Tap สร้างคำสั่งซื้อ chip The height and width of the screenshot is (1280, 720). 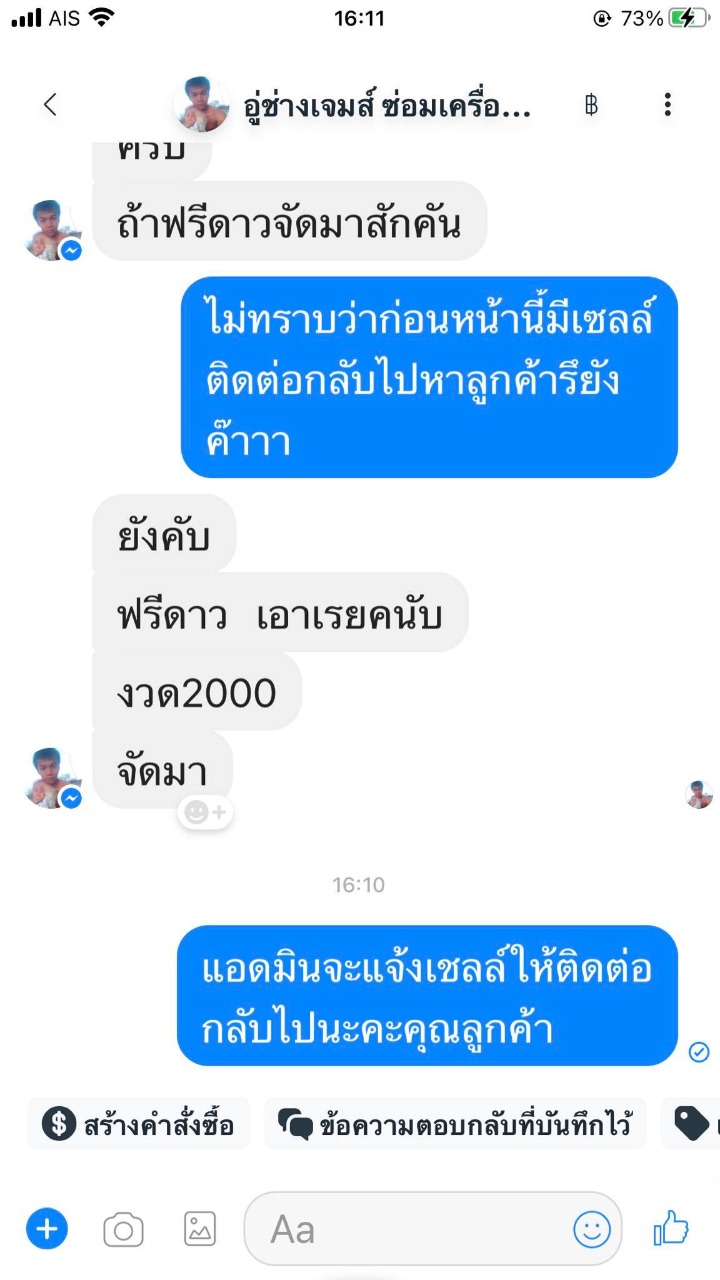coord(139,1125)
